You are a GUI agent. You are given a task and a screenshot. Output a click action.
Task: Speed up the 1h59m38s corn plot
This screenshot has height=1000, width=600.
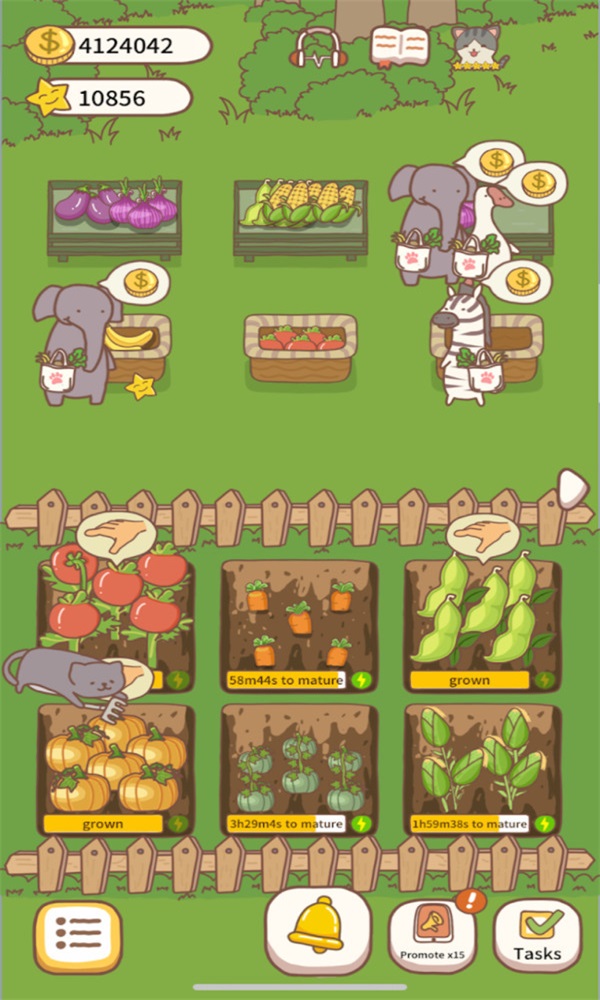tap(544, 824)
